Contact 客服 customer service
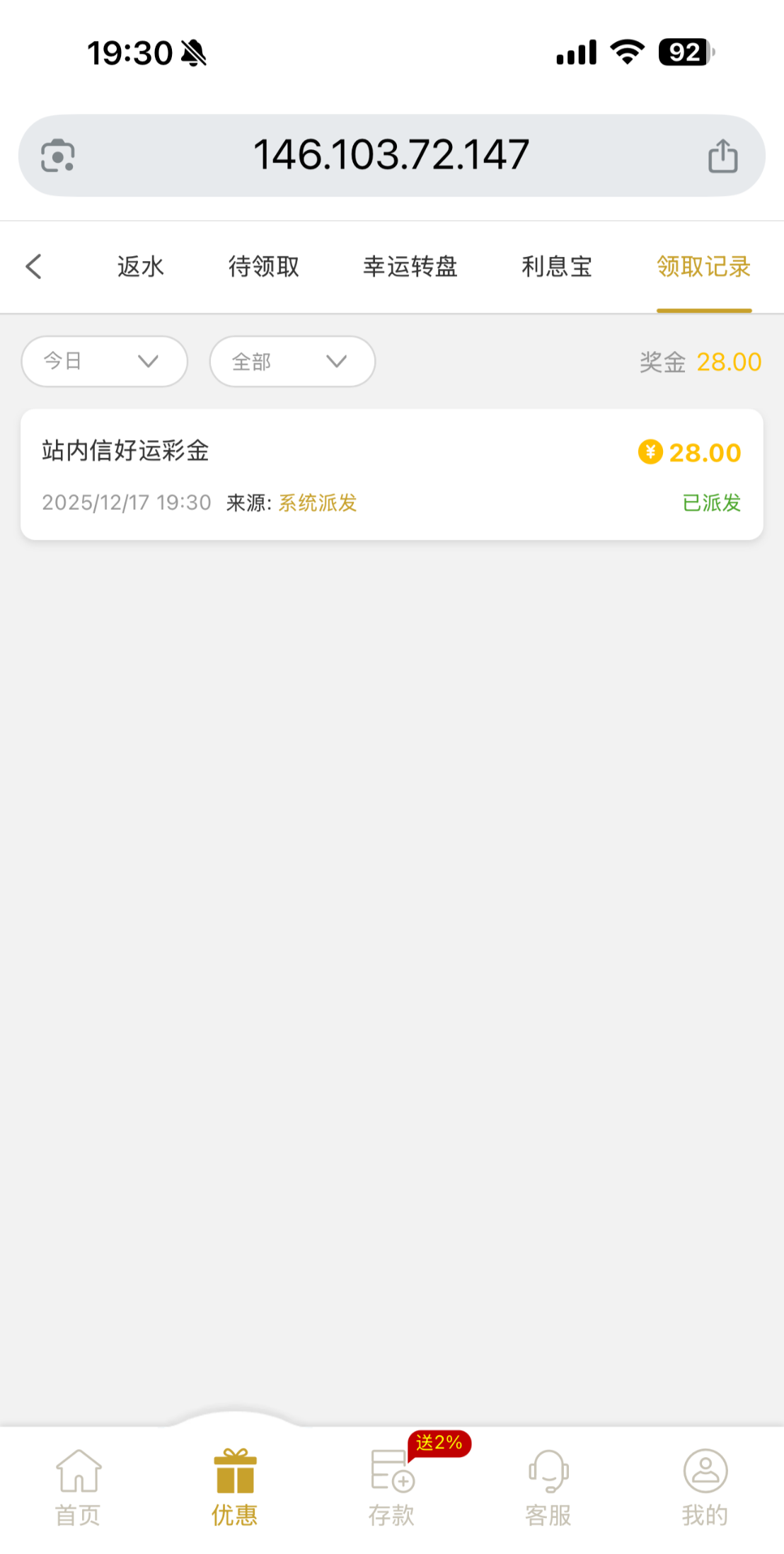Image resolution: width=784 pixels, height=1554 pixels. [x=548, y=1487]
